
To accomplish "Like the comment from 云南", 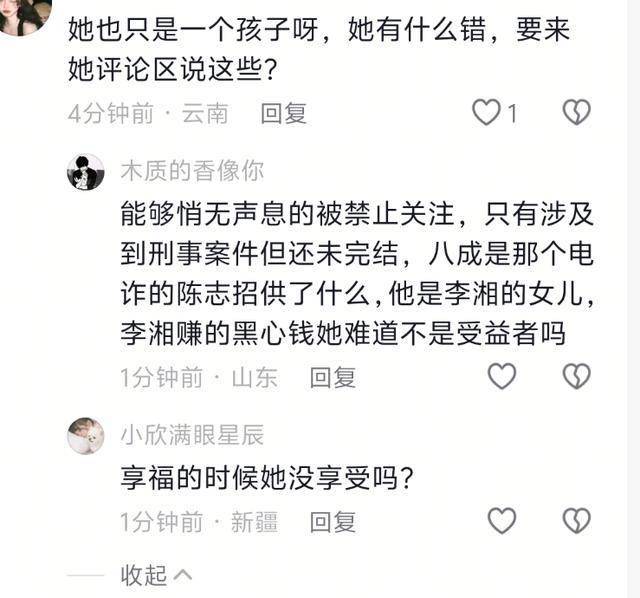I will click(x=487, y=113).
